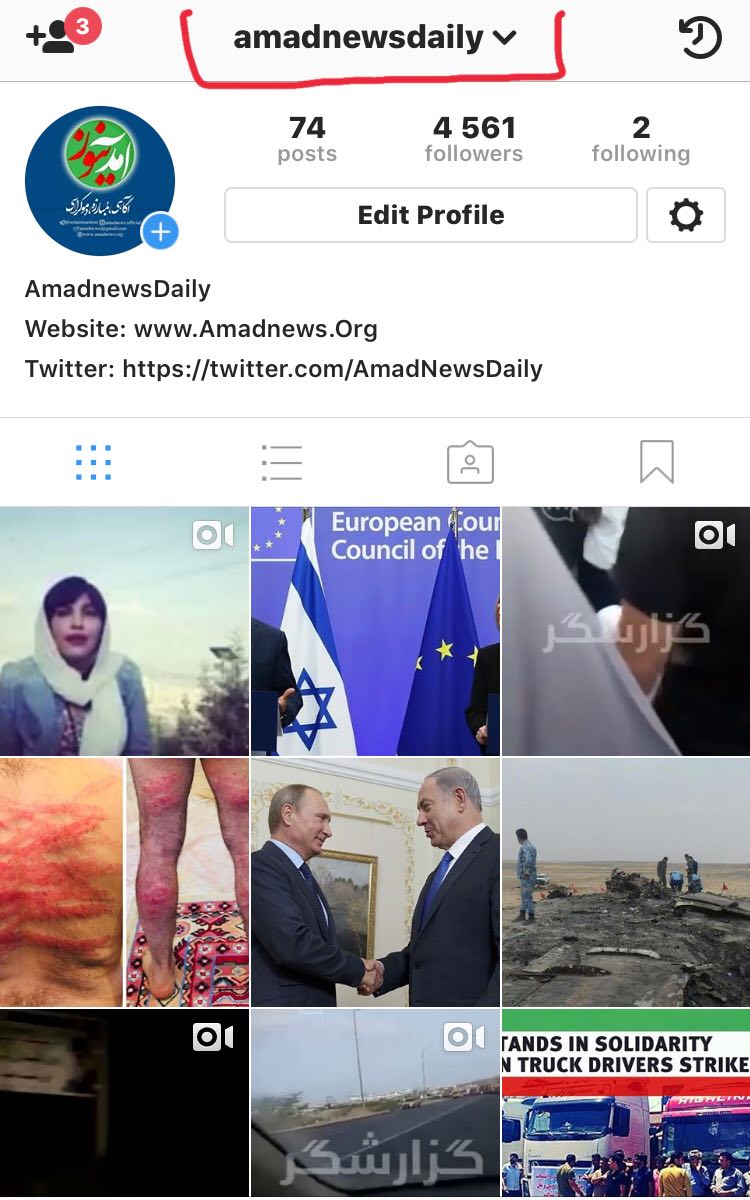
Task: Play the dark video post
Action: coord(124,1103)
